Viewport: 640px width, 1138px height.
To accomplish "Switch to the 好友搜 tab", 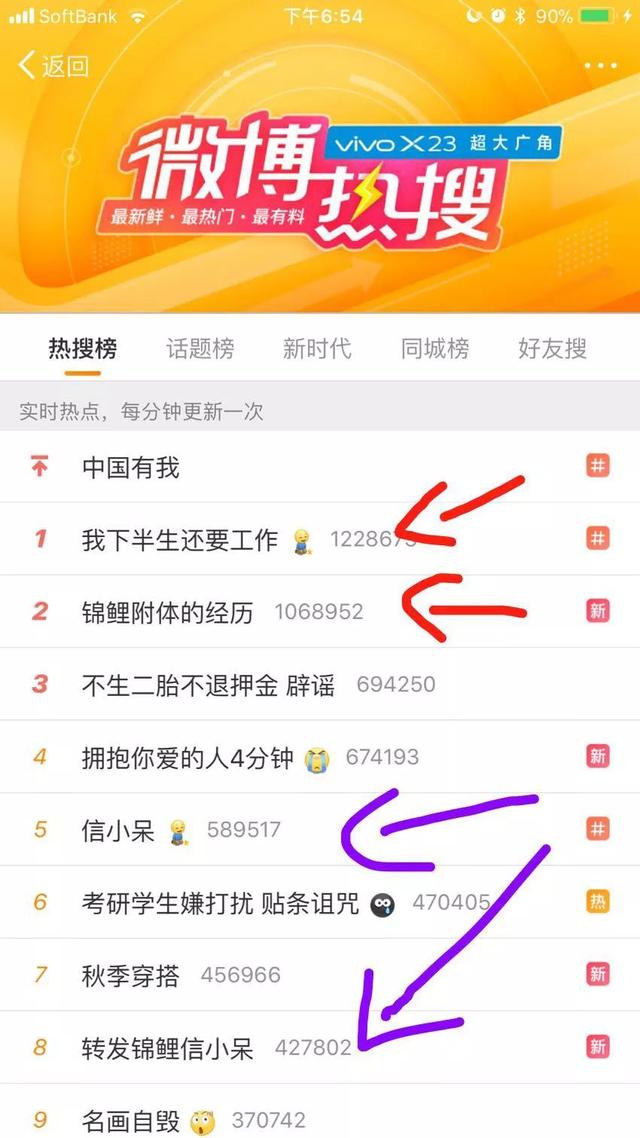I will tap(552, 348).
